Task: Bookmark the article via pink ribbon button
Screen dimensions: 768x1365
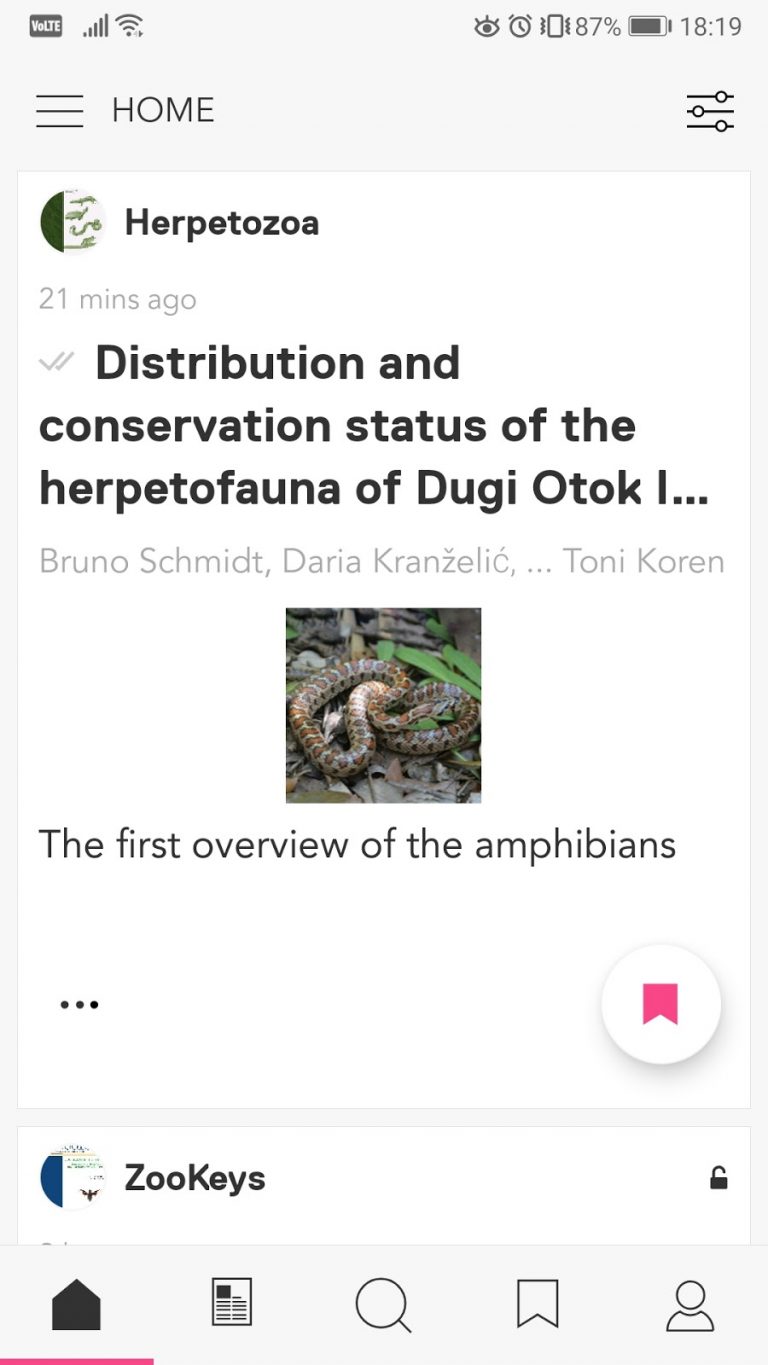Action: coord(660,1004)
